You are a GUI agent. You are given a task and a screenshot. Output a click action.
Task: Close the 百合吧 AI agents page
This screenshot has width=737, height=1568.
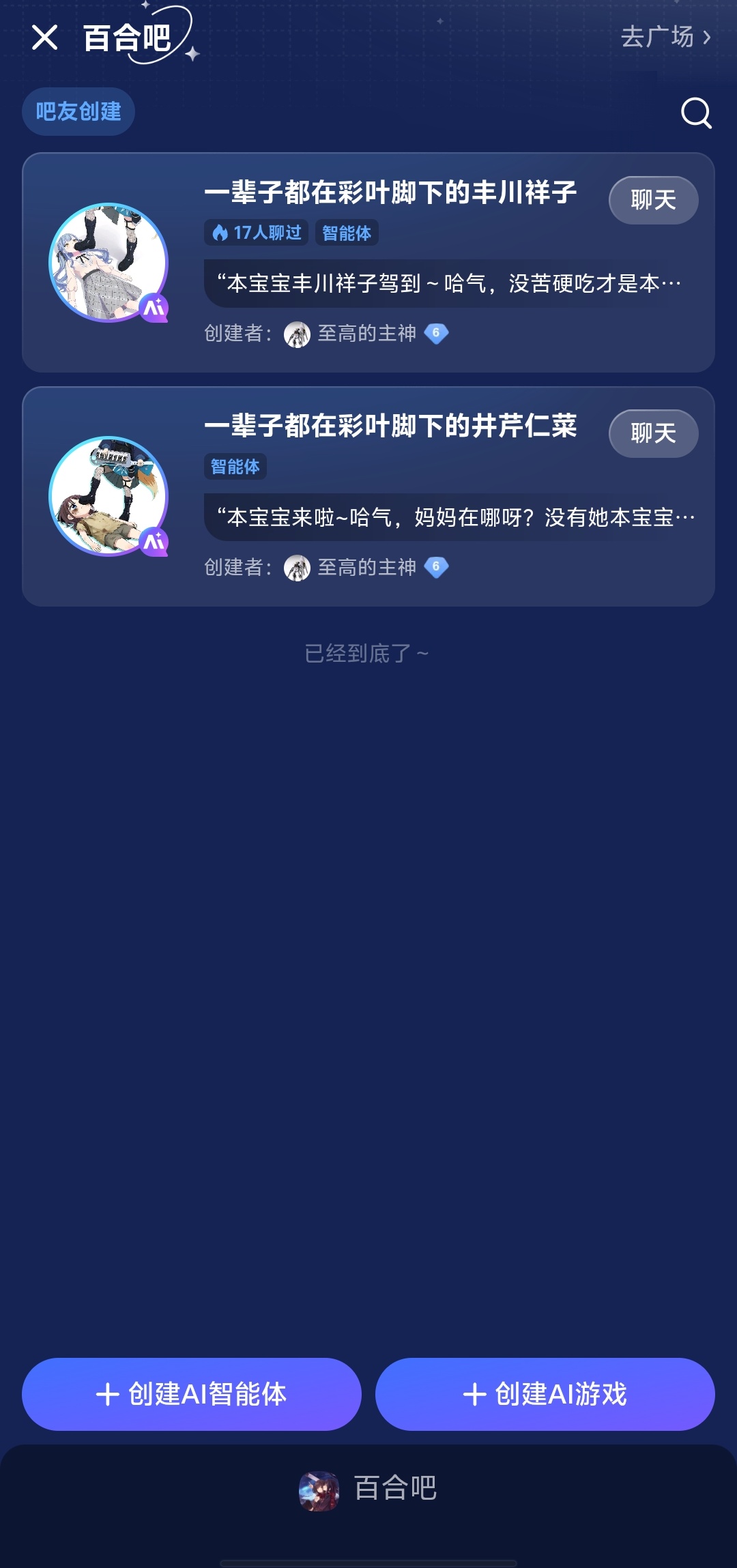(x=45, y=38)
